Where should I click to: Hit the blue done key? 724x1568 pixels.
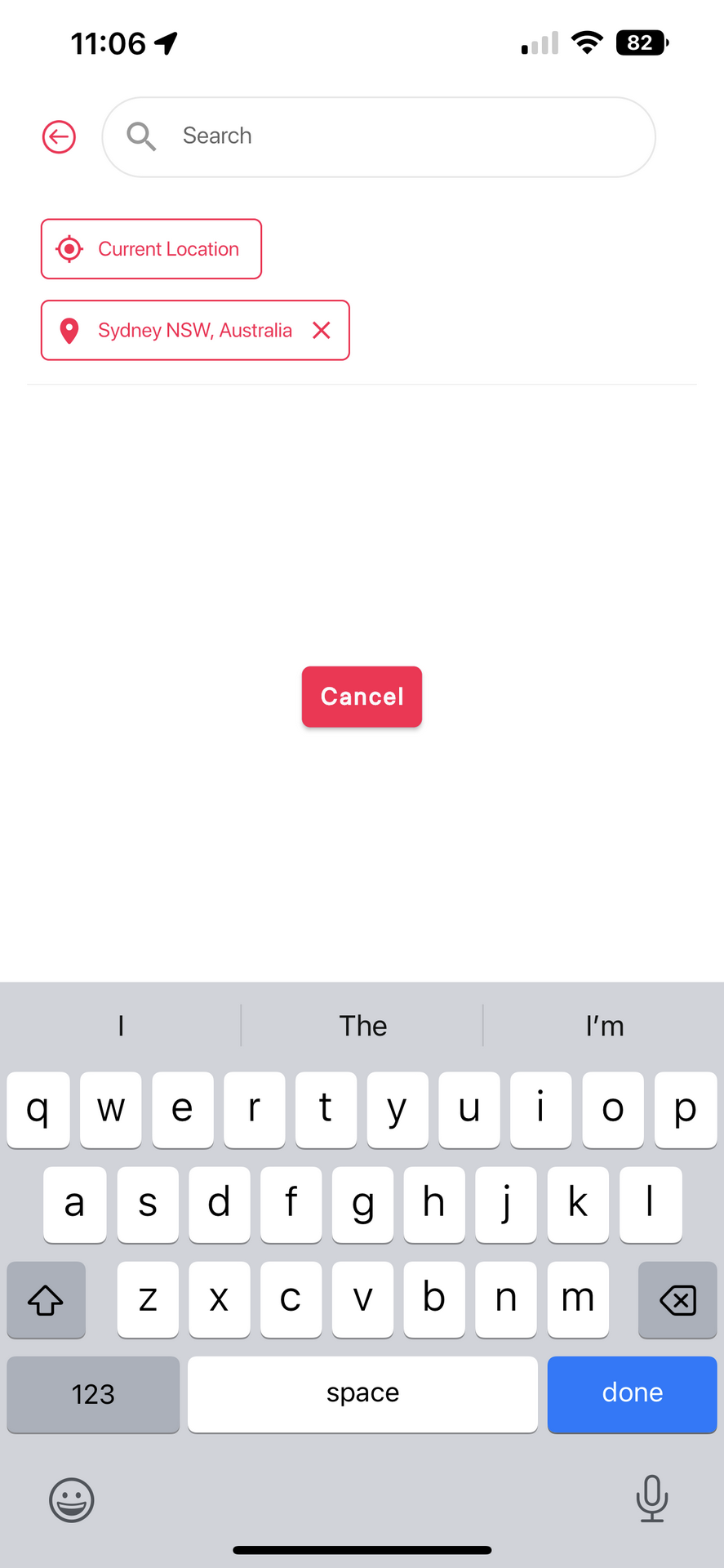632,1394
